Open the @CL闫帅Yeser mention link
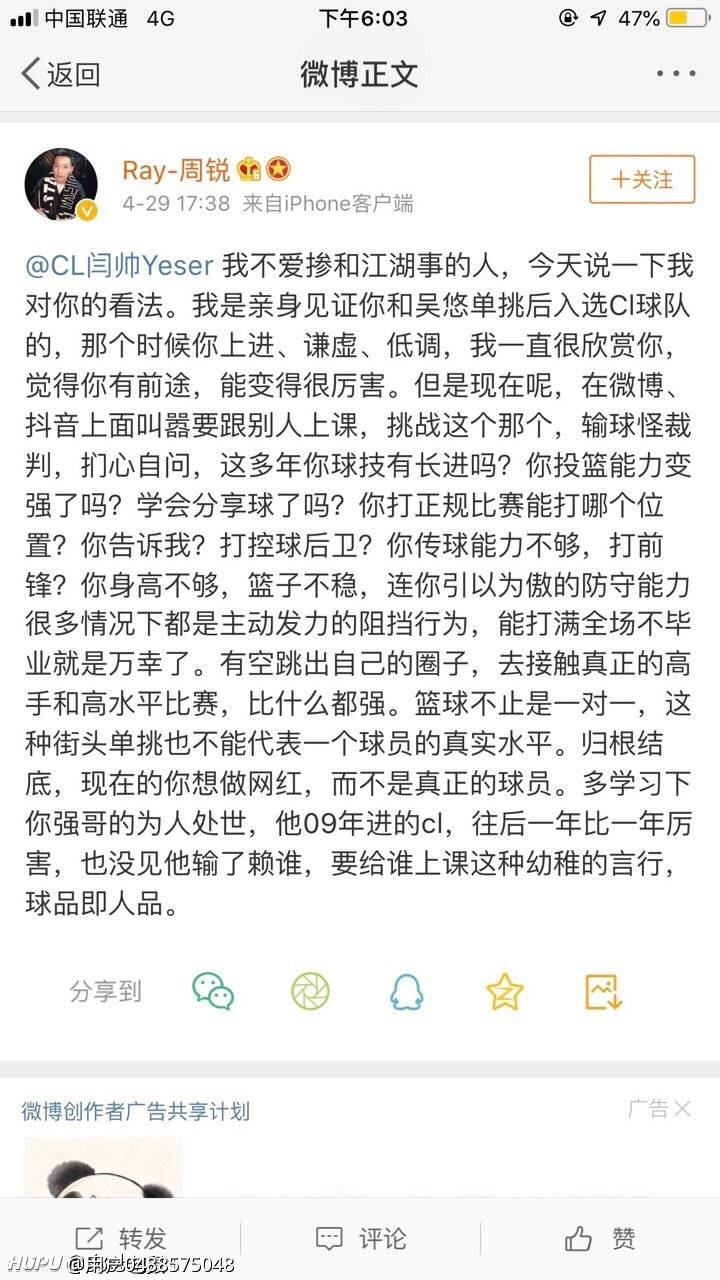 click(x=118, y=265)
